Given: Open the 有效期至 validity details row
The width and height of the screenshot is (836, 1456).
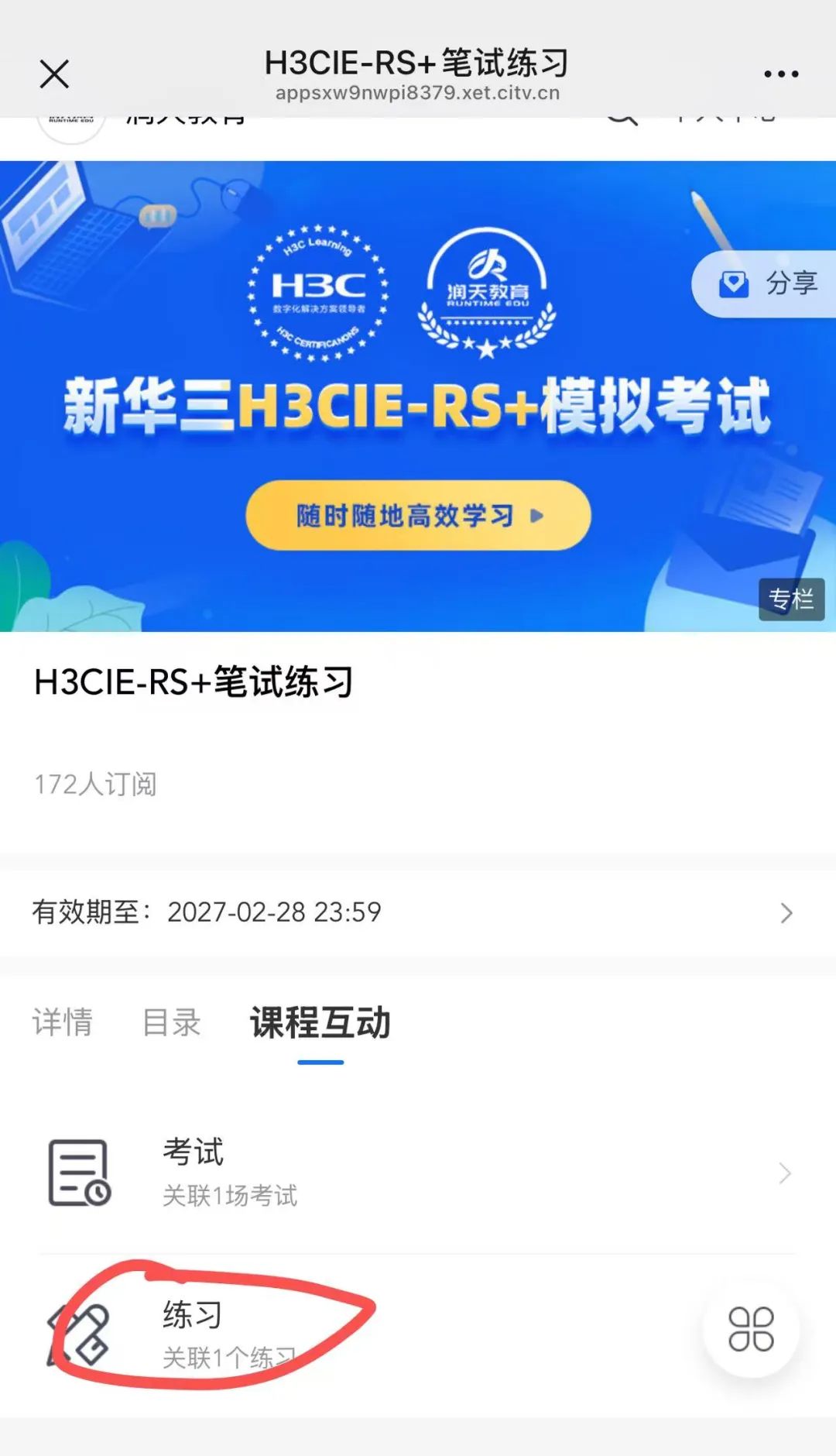Looking at the screenshot, I should point(418,912).
